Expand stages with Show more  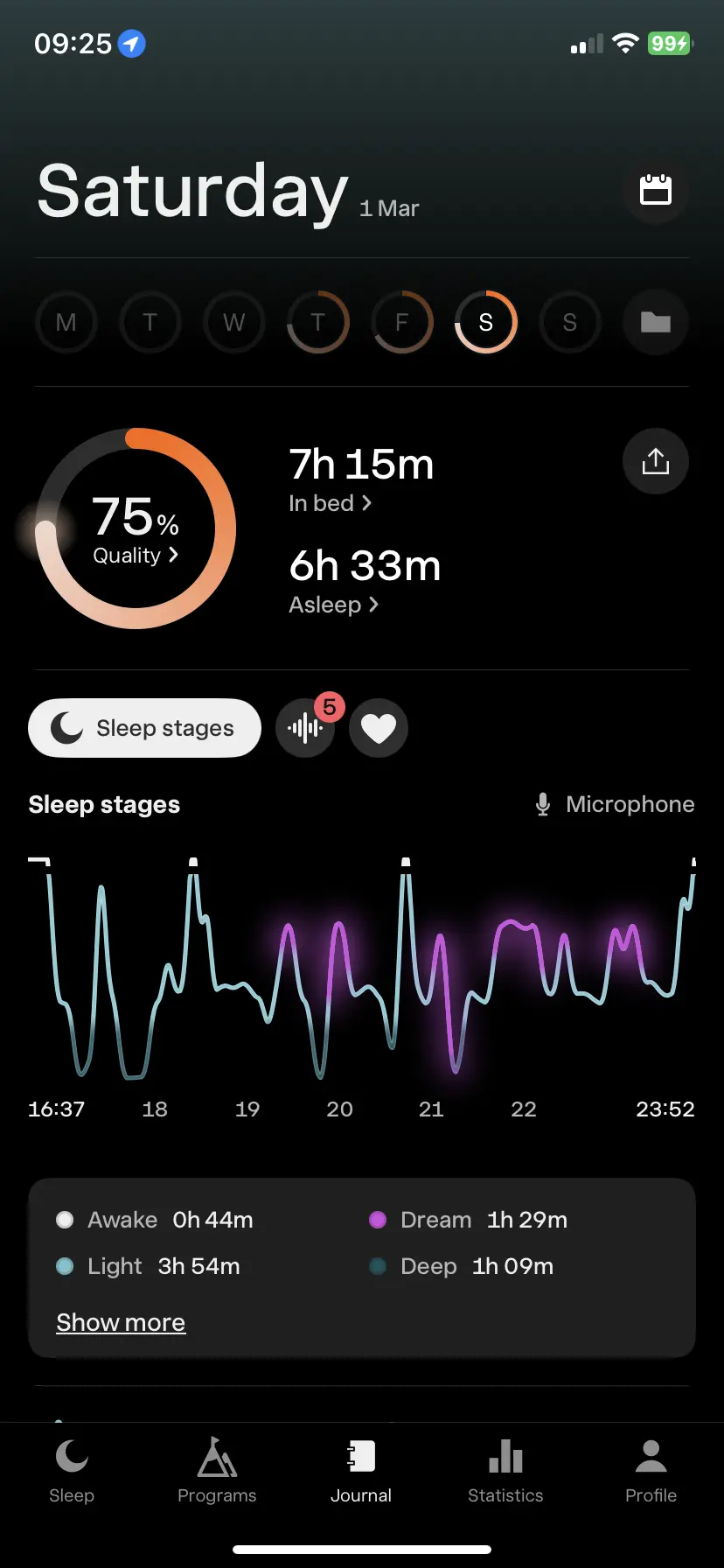[121, 1322]
